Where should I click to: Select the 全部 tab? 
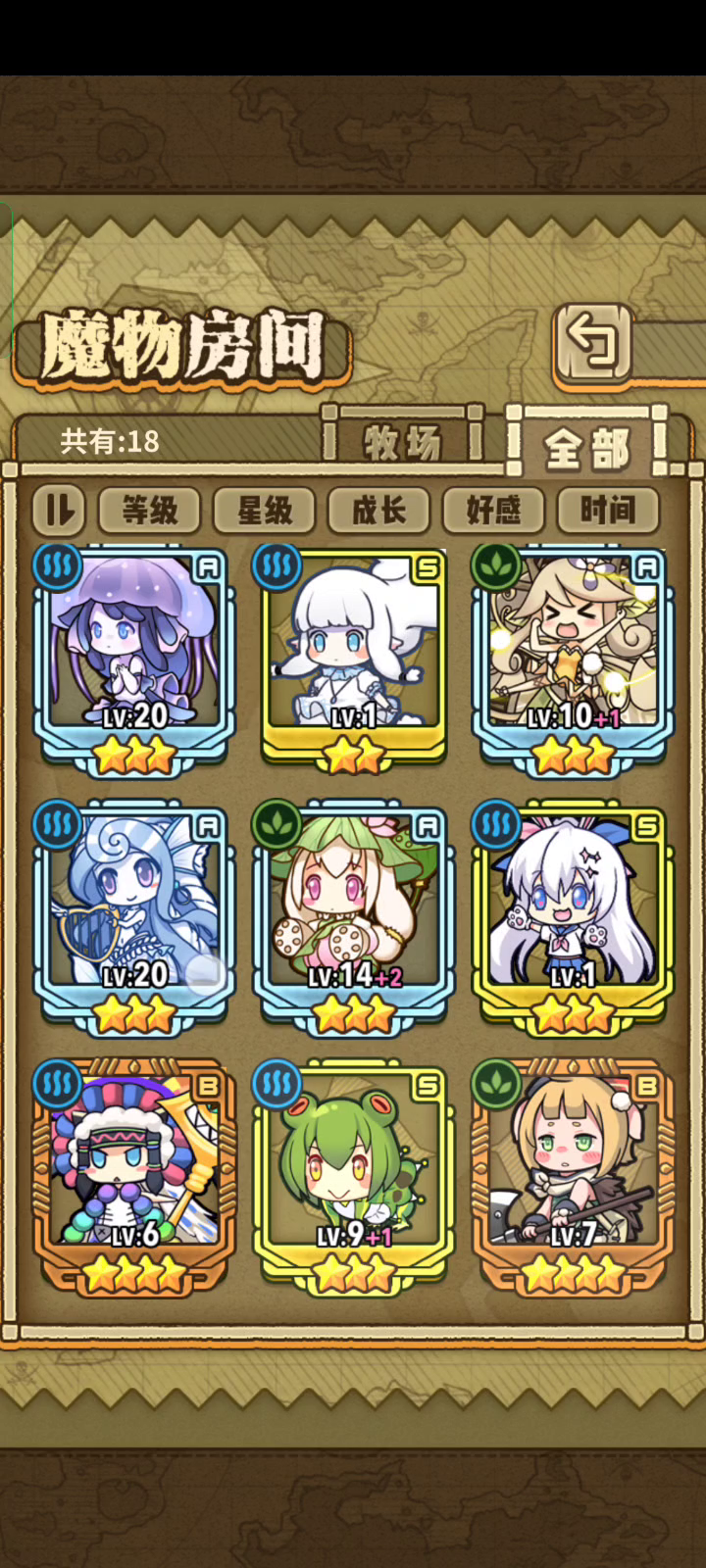(587, 448)
